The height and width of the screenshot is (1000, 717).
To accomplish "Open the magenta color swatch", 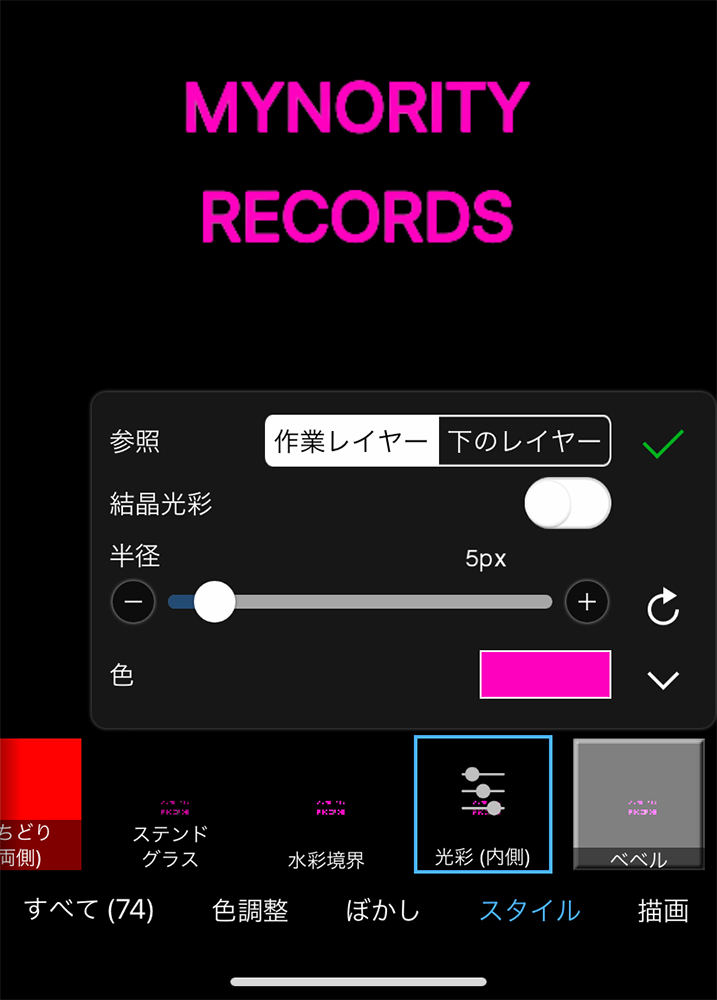I will 545,674.
